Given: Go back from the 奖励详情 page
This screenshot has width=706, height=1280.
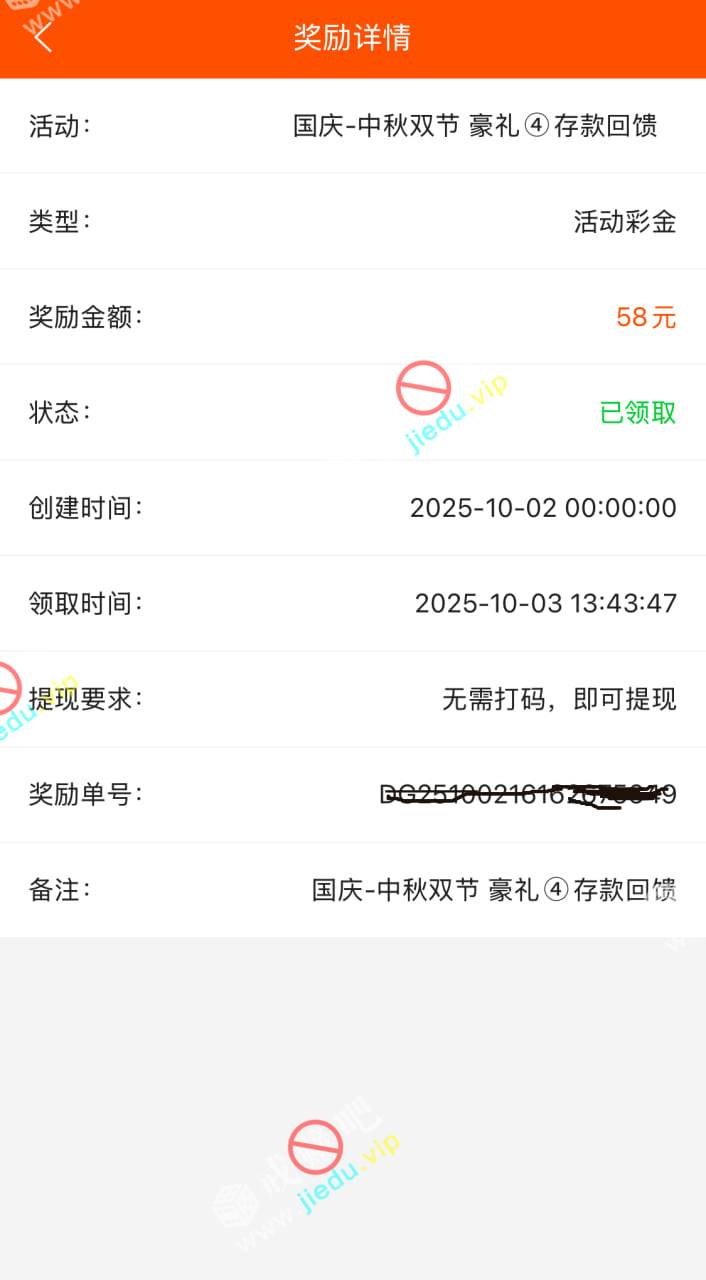Looking at the screenshot, I should coord(42,37).
